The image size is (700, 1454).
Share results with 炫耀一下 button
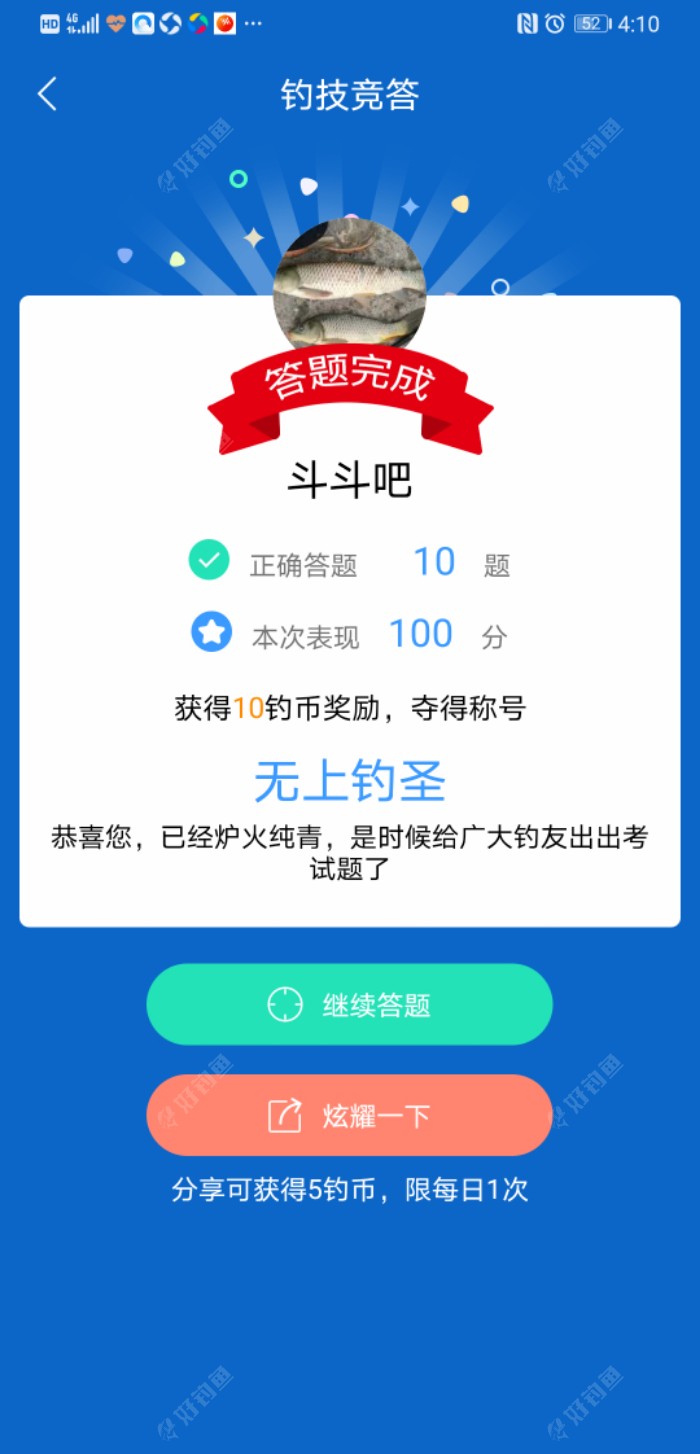point(349,1115)
